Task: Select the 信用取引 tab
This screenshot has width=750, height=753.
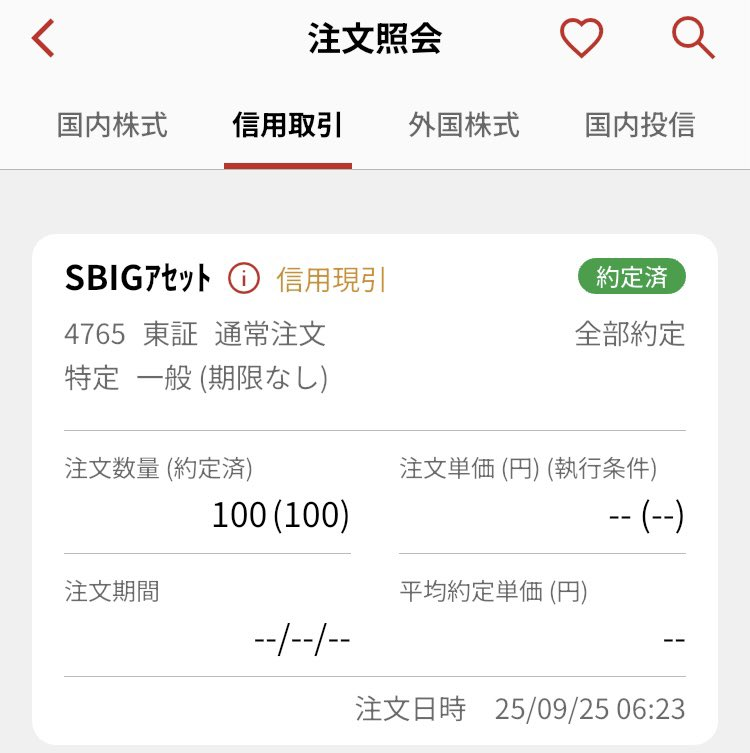Action: pyautogui.click(x=288, y=125)
